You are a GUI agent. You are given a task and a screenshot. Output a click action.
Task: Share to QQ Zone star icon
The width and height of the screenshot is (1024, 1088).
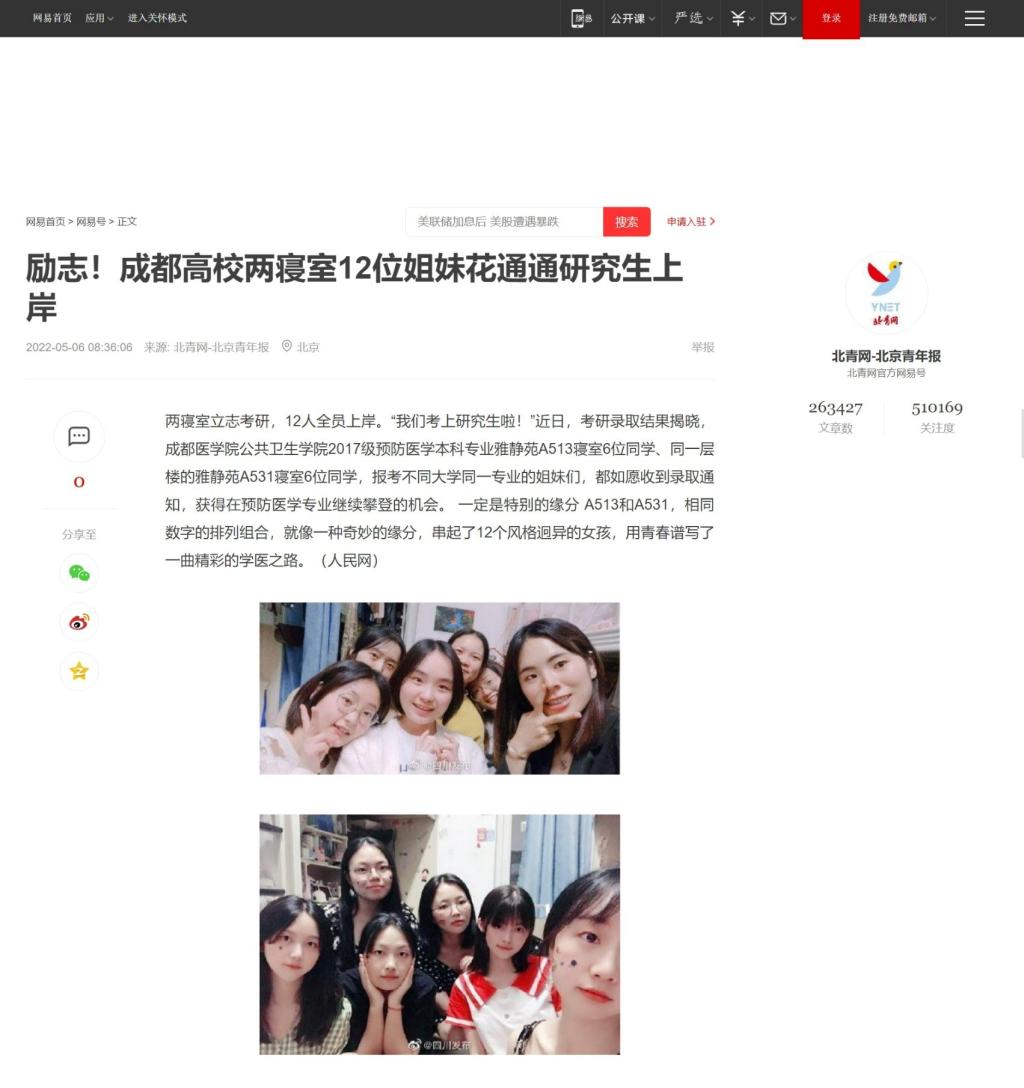[79, 671]
